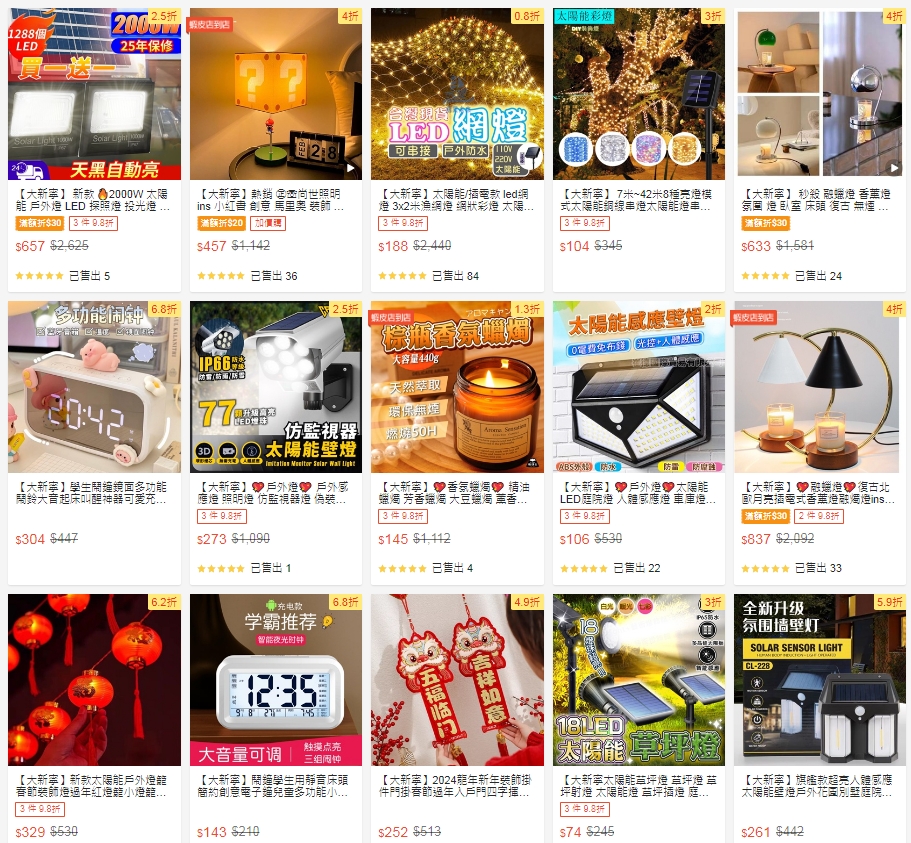Open the red solar lantern string lights card
The height and width of the screenshot is (843, 911).
point(94,680)
